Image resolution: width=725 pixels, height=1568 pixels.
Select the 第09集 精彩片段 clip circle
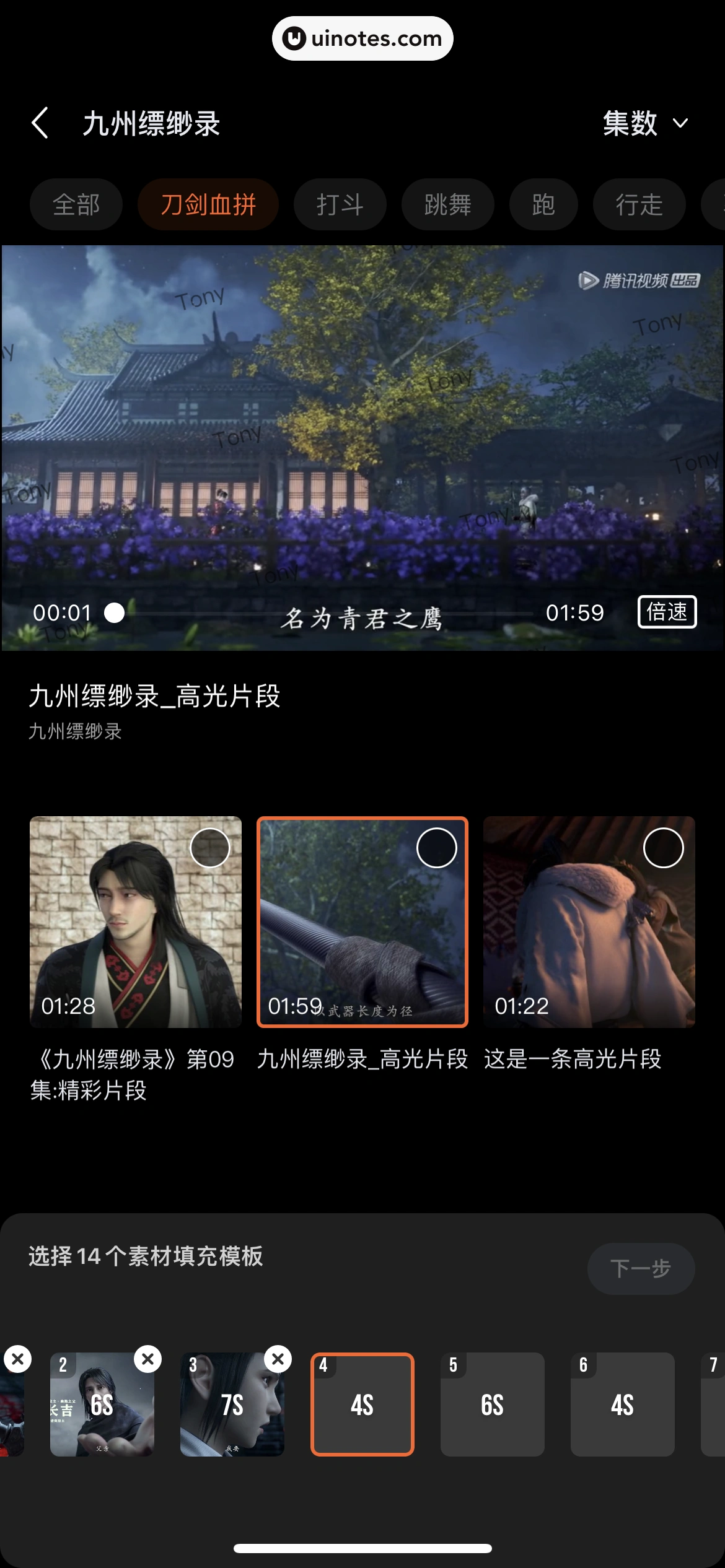[x=209, y=848]
